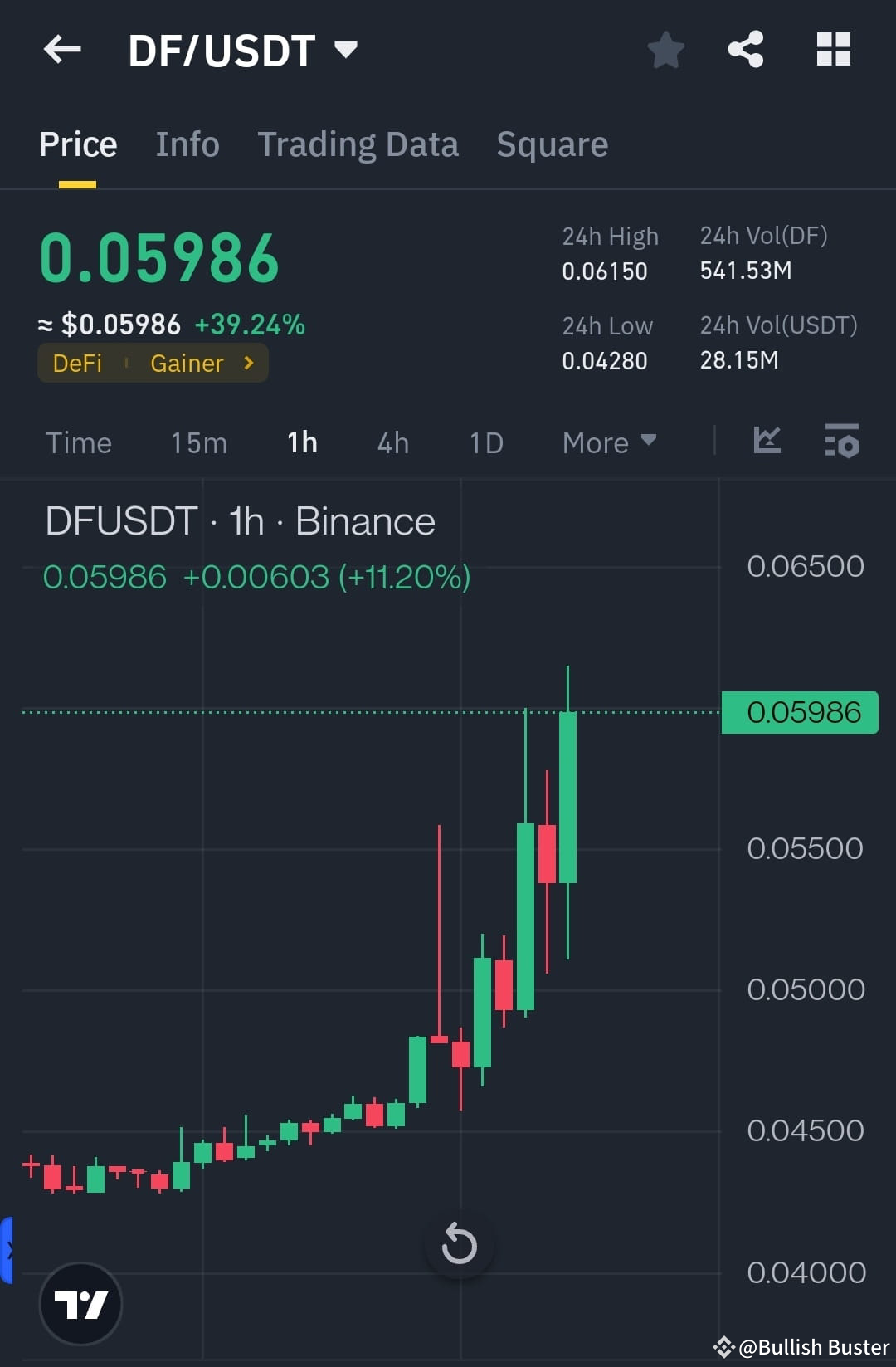The height and width of the screenshot is (1367, 896).
Task: Select the chart style icon
Action: tap(767, 442)
